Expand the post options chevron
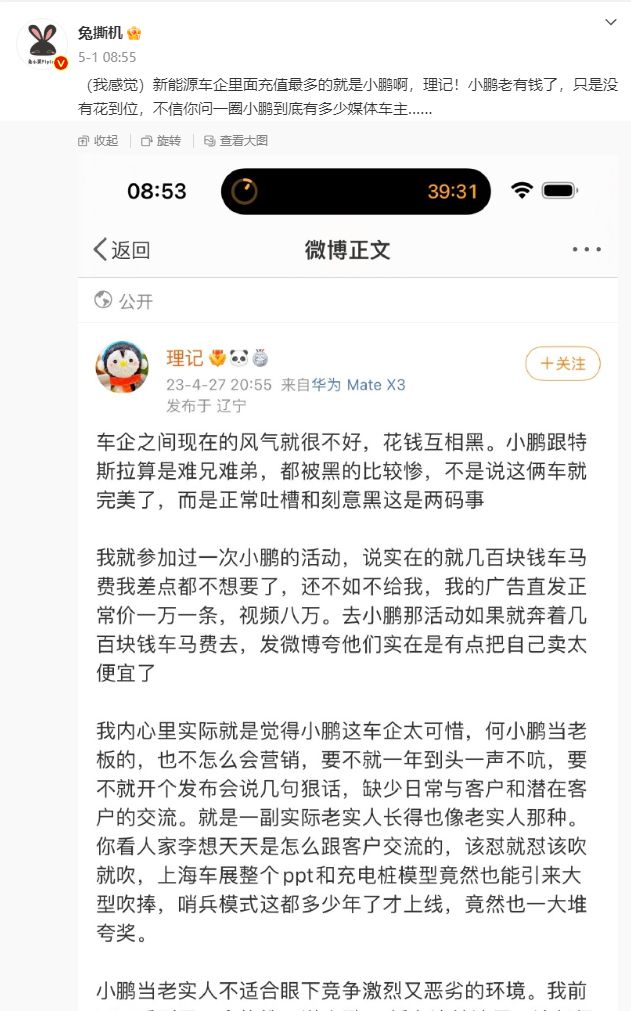 [x=611, y=21]
